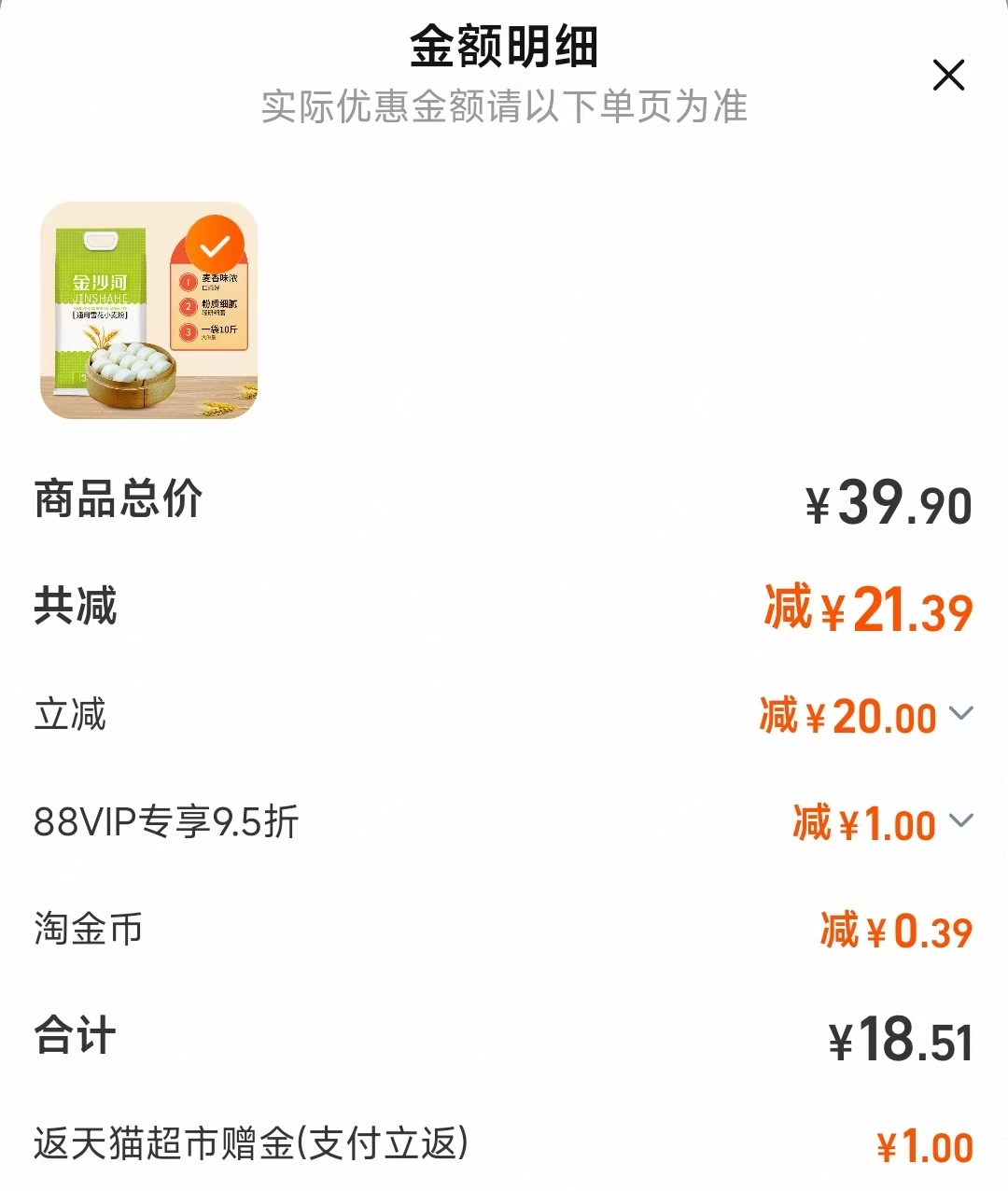Click the ¥39.90 product total price

click(889, 503)
